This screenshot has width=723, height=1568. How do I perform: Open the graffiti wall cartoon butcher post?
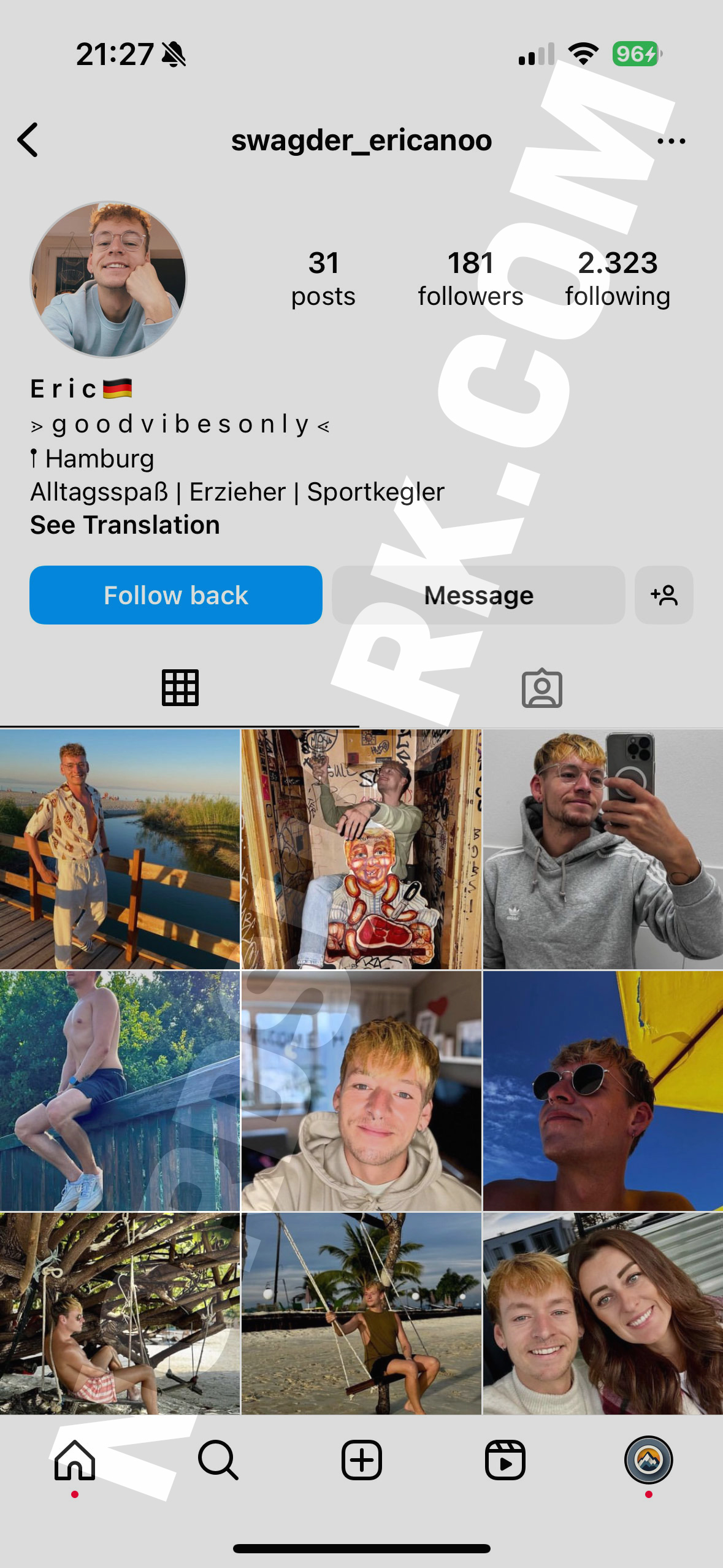point(361,849)
